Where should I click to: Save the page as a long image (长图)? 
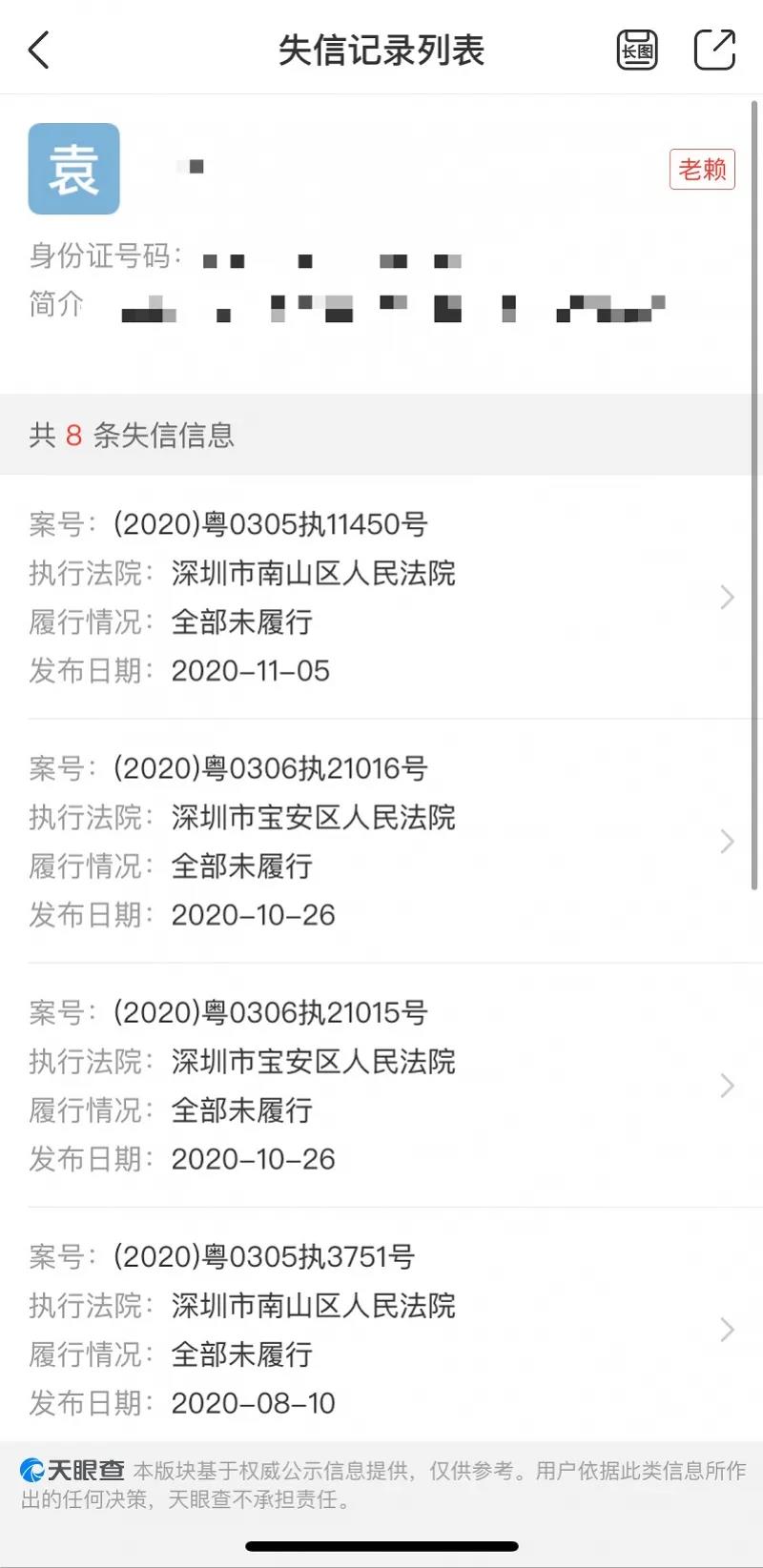click(637, 50)
